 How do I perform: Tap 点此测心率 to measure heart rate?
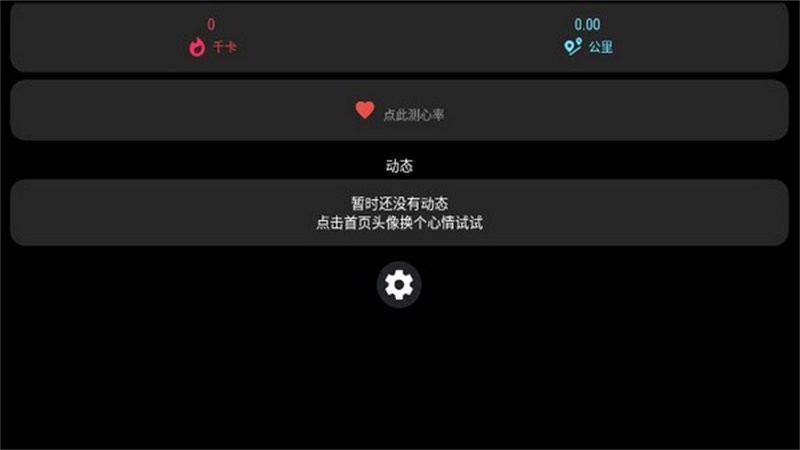(400, 113)
